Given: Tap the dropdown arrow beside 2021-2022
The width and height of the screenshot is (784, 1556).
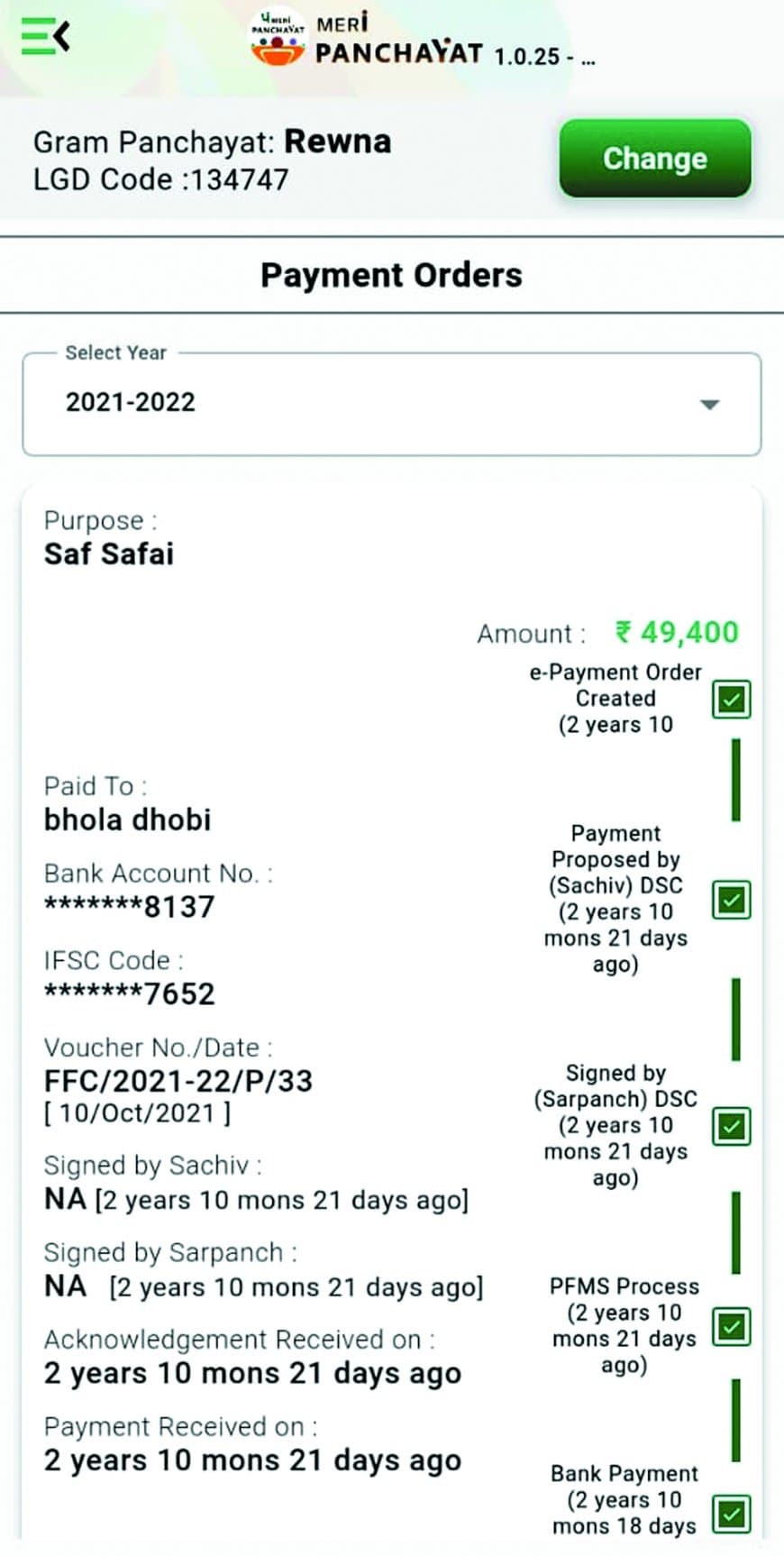Looking at the screenshot, I should tap(711, 404).
